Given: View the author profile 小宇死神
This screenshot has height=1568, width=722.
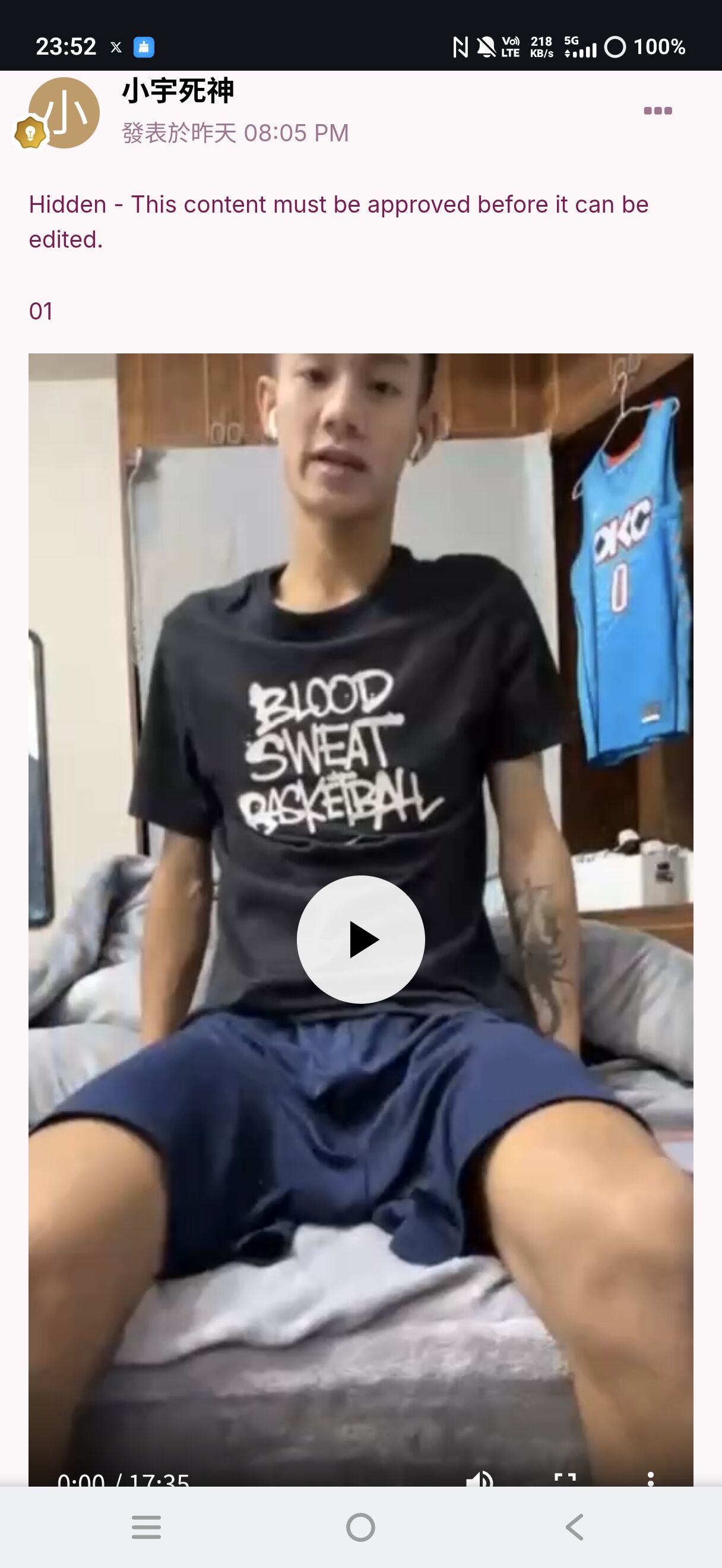Looking at the screenshot, I should 178,91.
